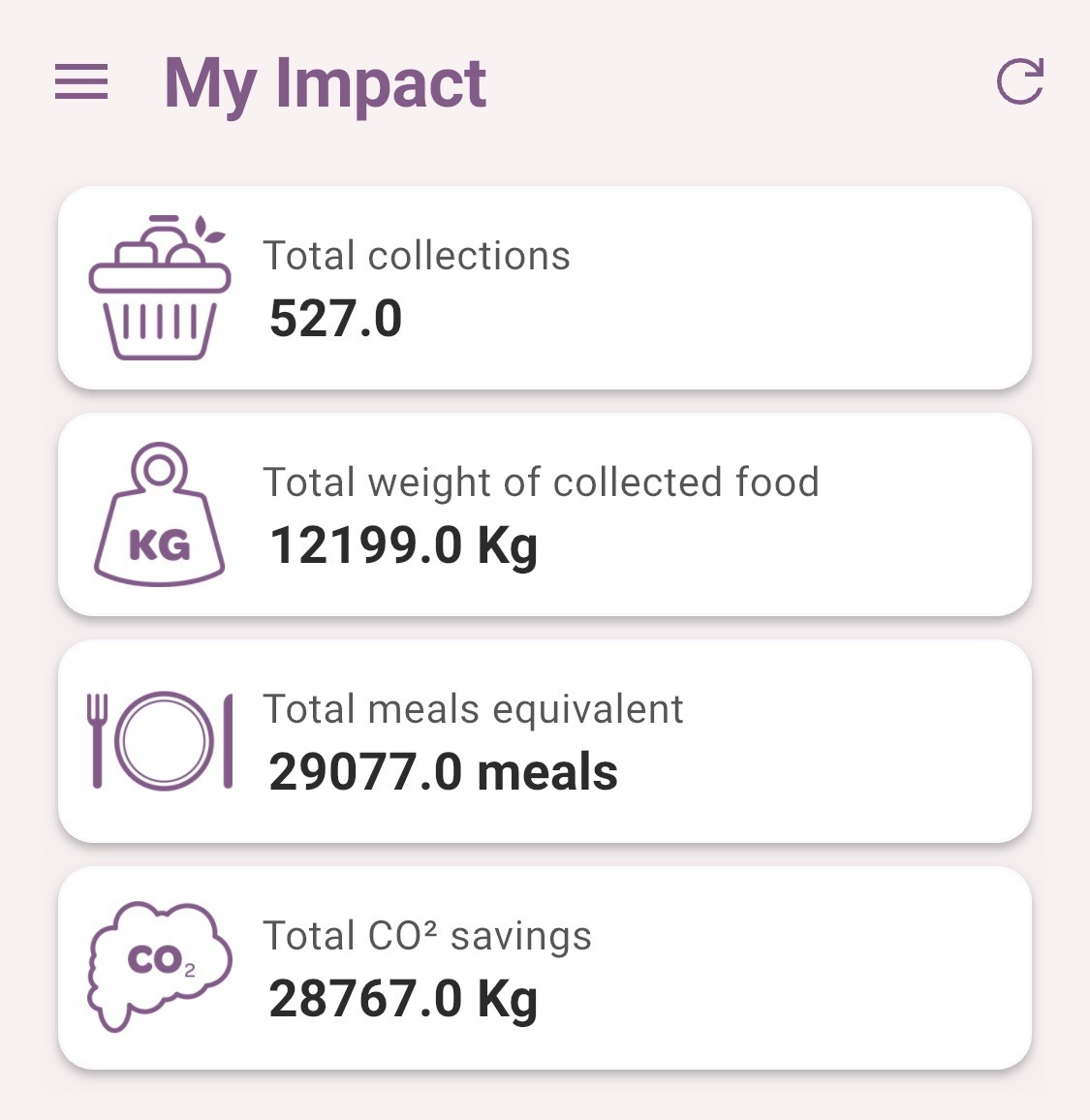Image resolution: width=1090 pixels, height=1120 pixels.
Task: Open the Total CO2 savings card
Action: [x=545, y=969]
